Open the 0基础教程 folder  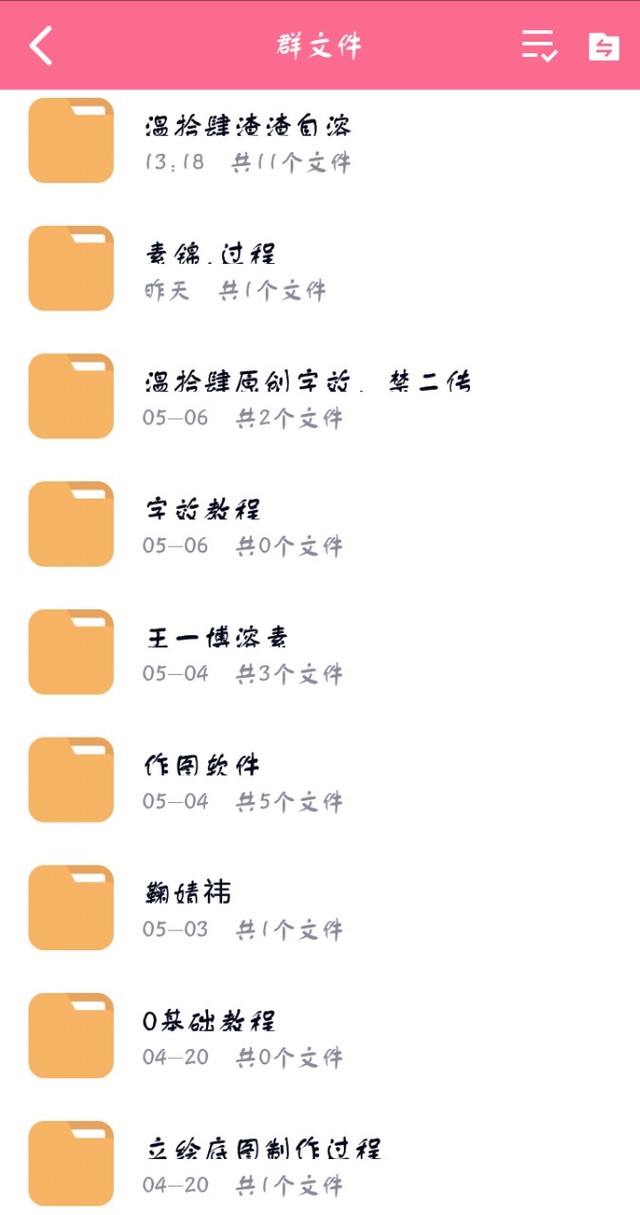(x=320, y=1037)
